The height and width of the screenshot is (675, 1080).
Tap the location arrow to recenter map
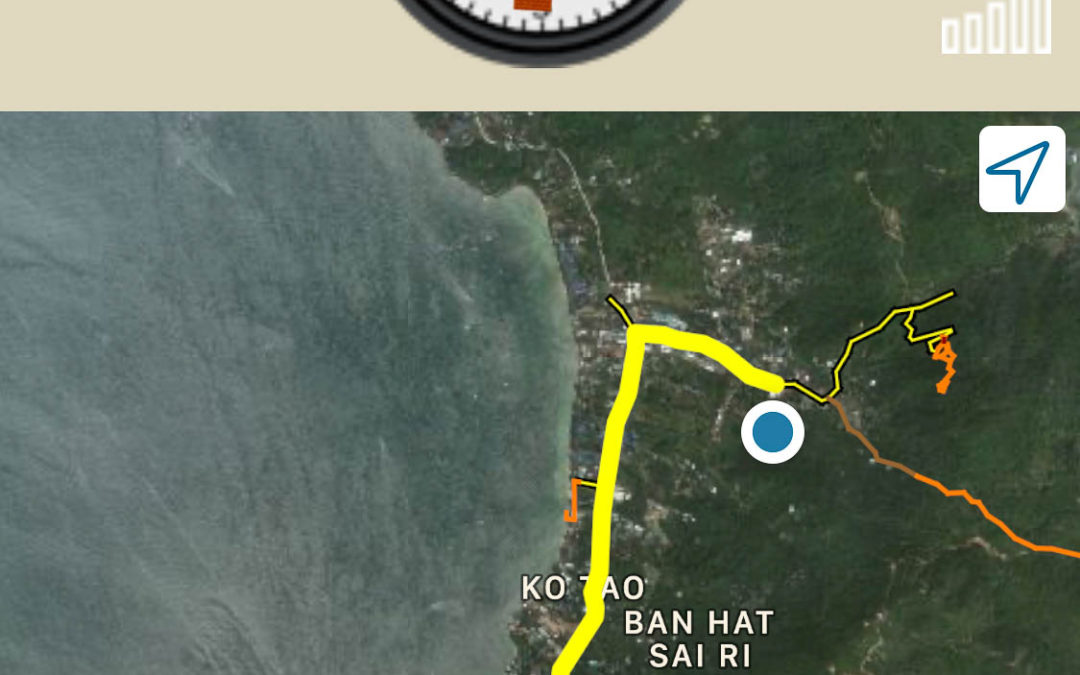click(1021, 169)
